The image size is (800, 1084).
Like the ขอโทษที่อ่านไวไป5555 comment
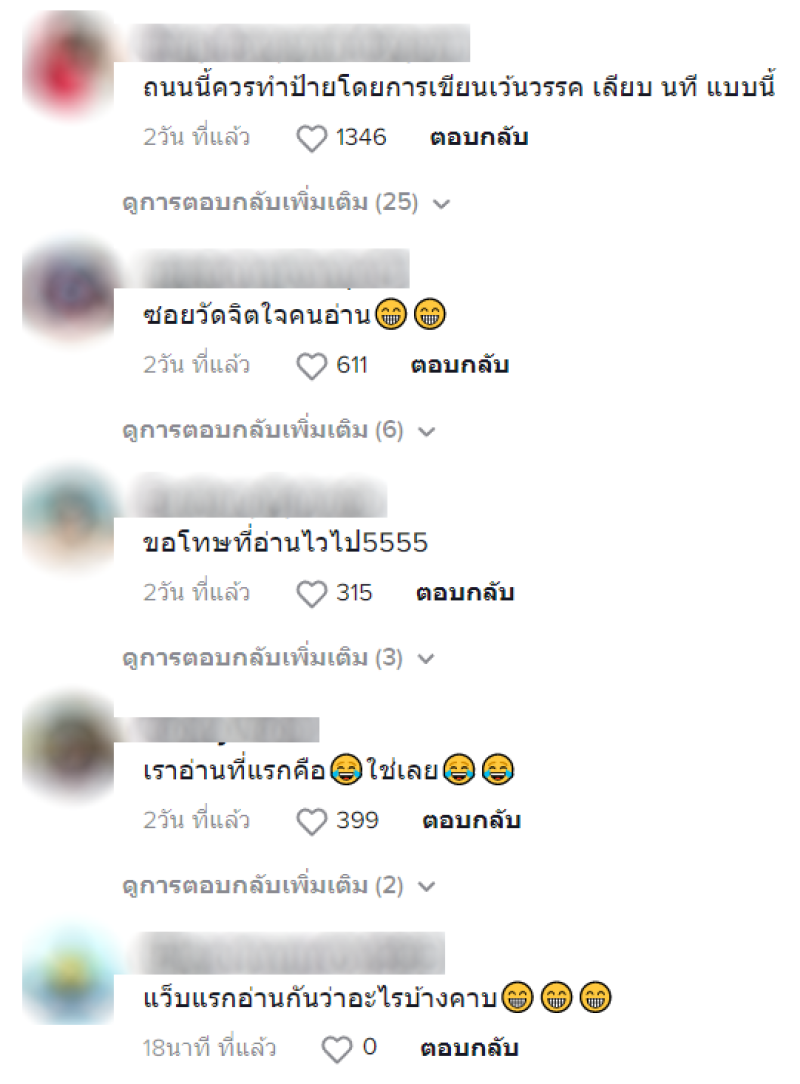pyautogui.click(x=313, y=594)
